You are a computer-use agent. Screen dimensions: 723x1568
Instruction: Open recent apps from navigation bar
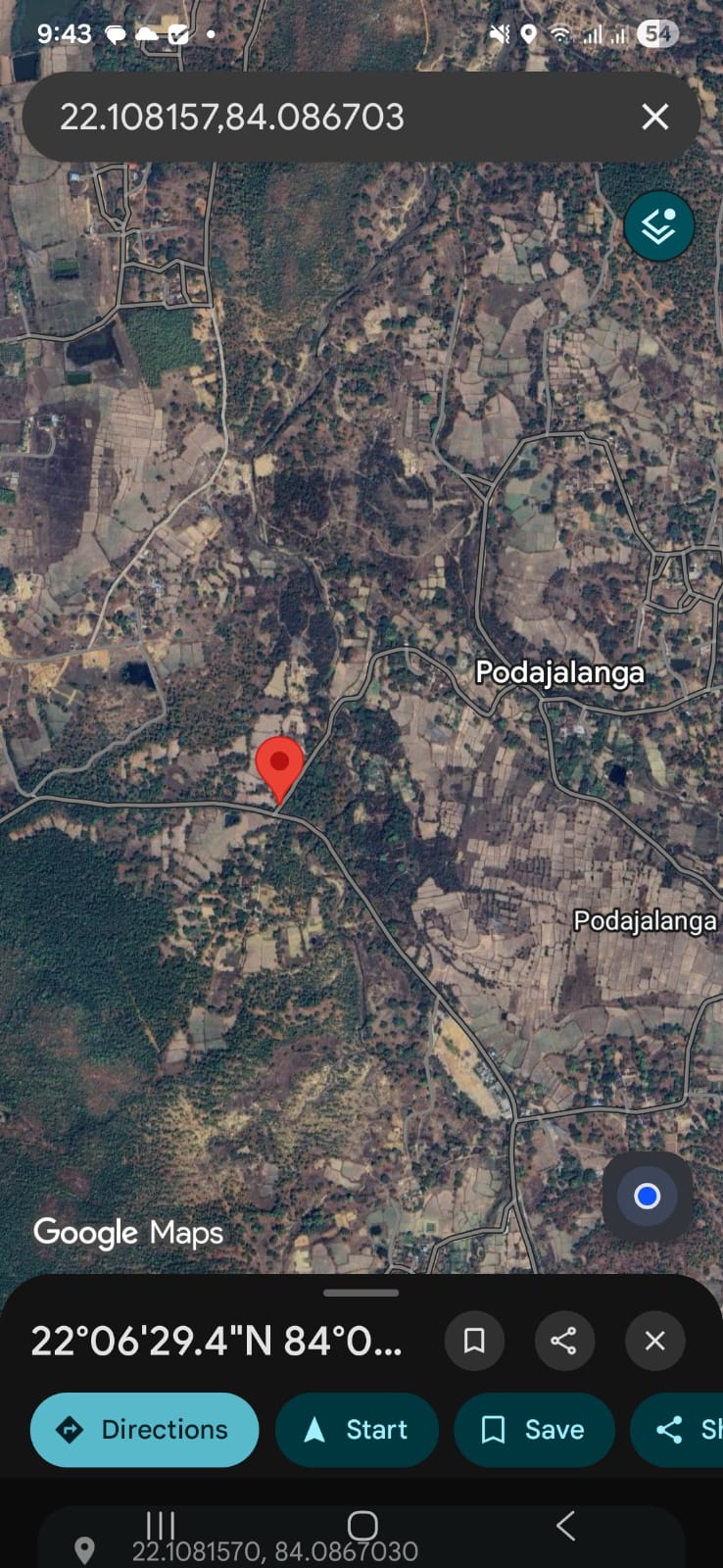coord(160,1525)
